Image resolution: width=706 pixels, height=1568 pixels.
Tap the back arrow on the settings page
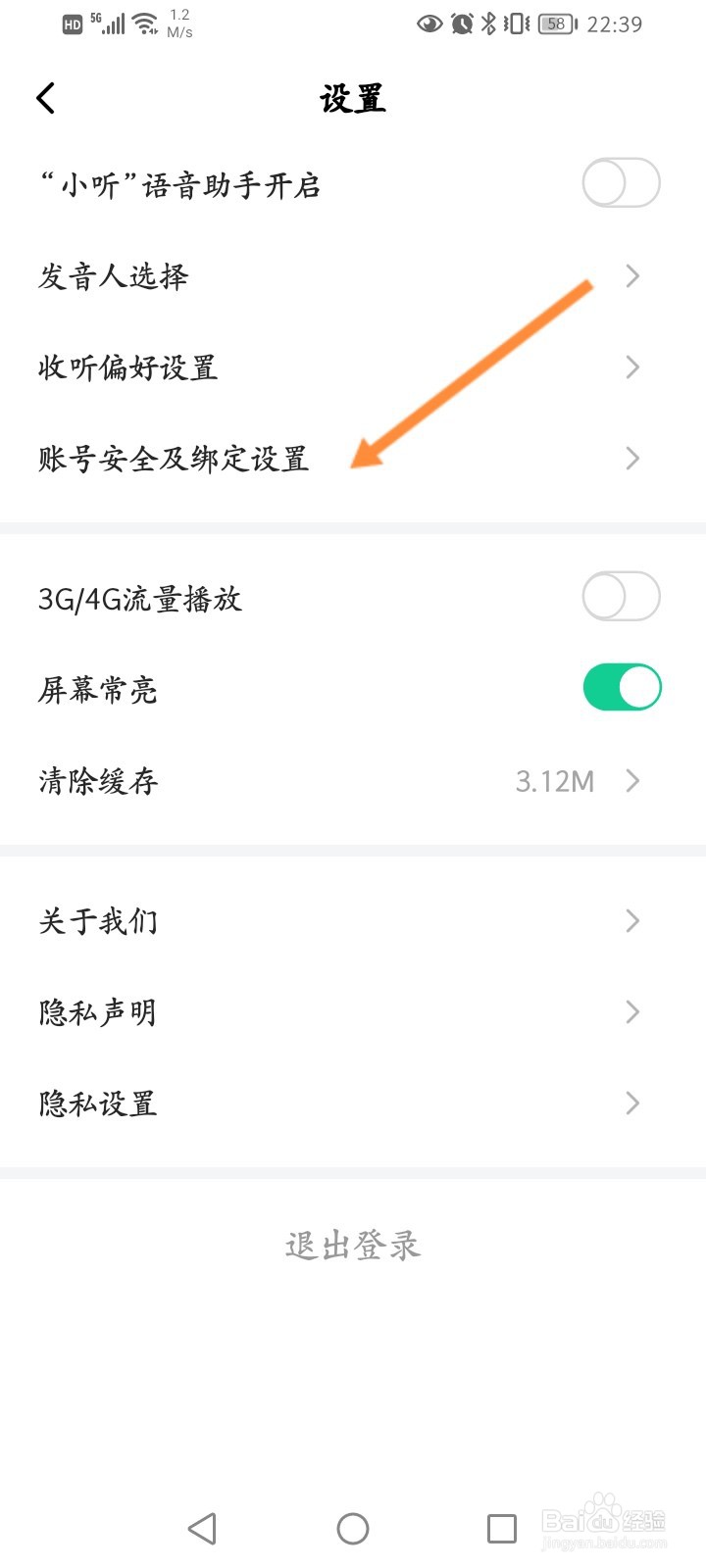pos(45,98)
